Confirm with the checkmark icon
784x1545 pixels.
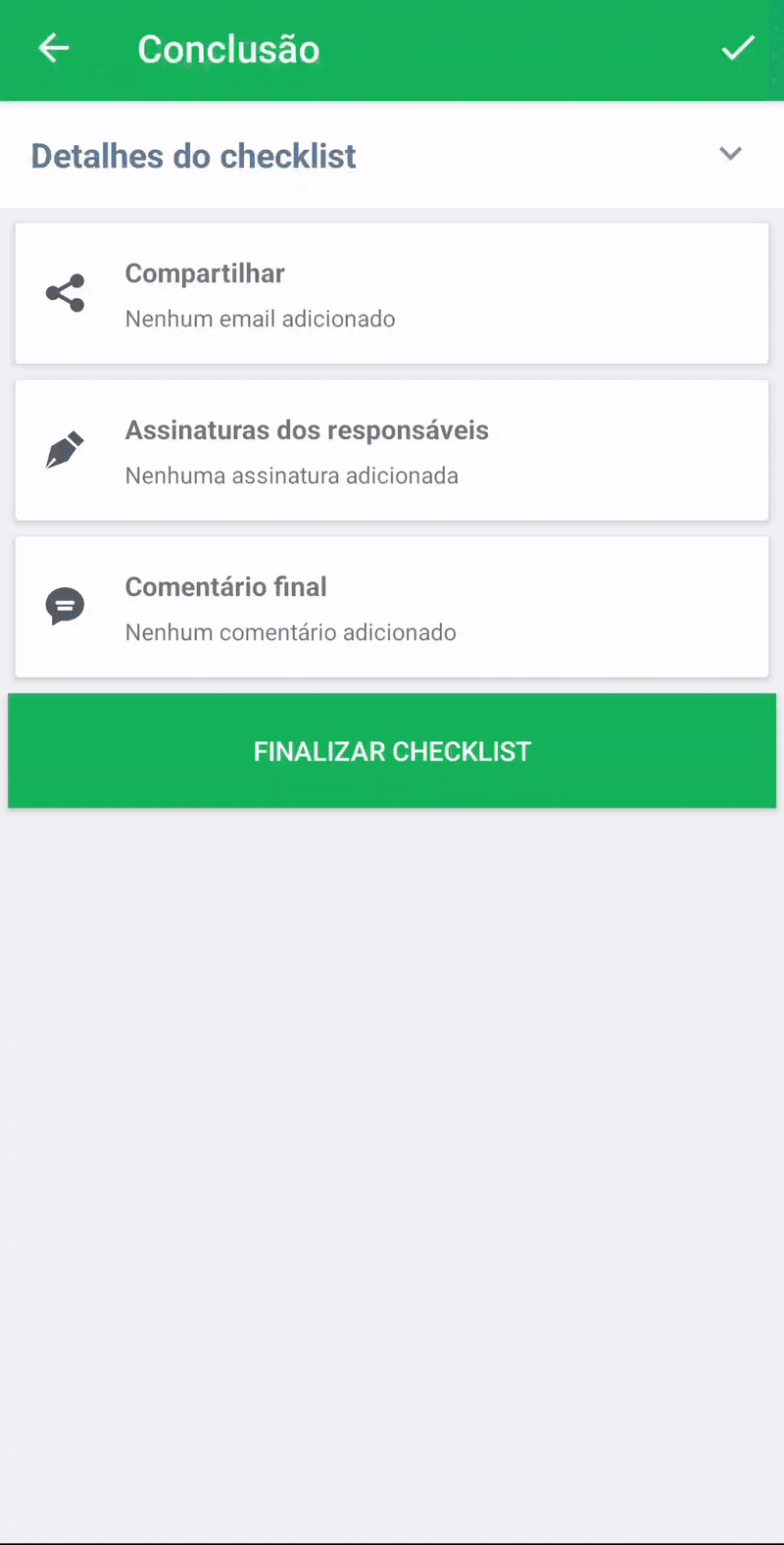(737, 48)
